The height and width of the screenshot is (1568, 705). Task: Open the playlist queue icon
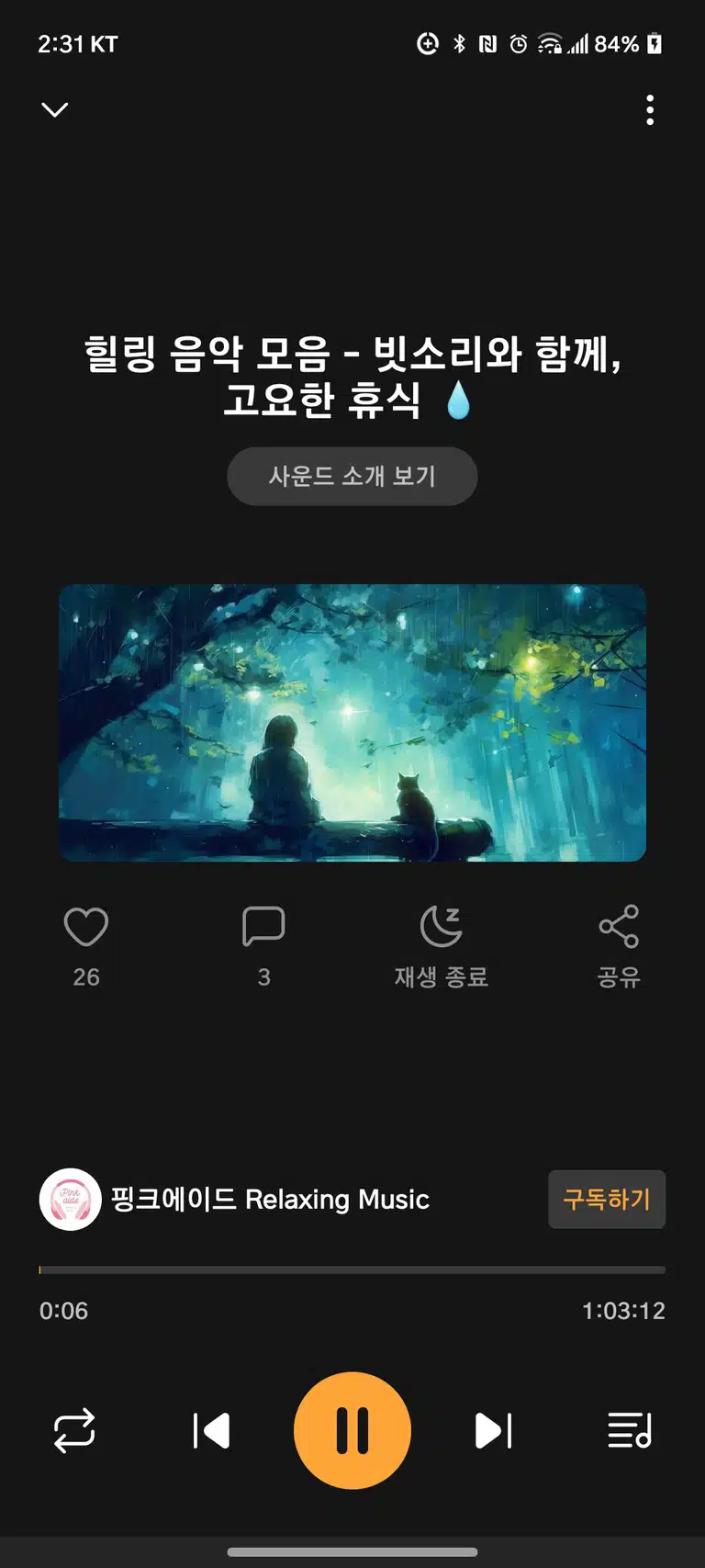631,1431
